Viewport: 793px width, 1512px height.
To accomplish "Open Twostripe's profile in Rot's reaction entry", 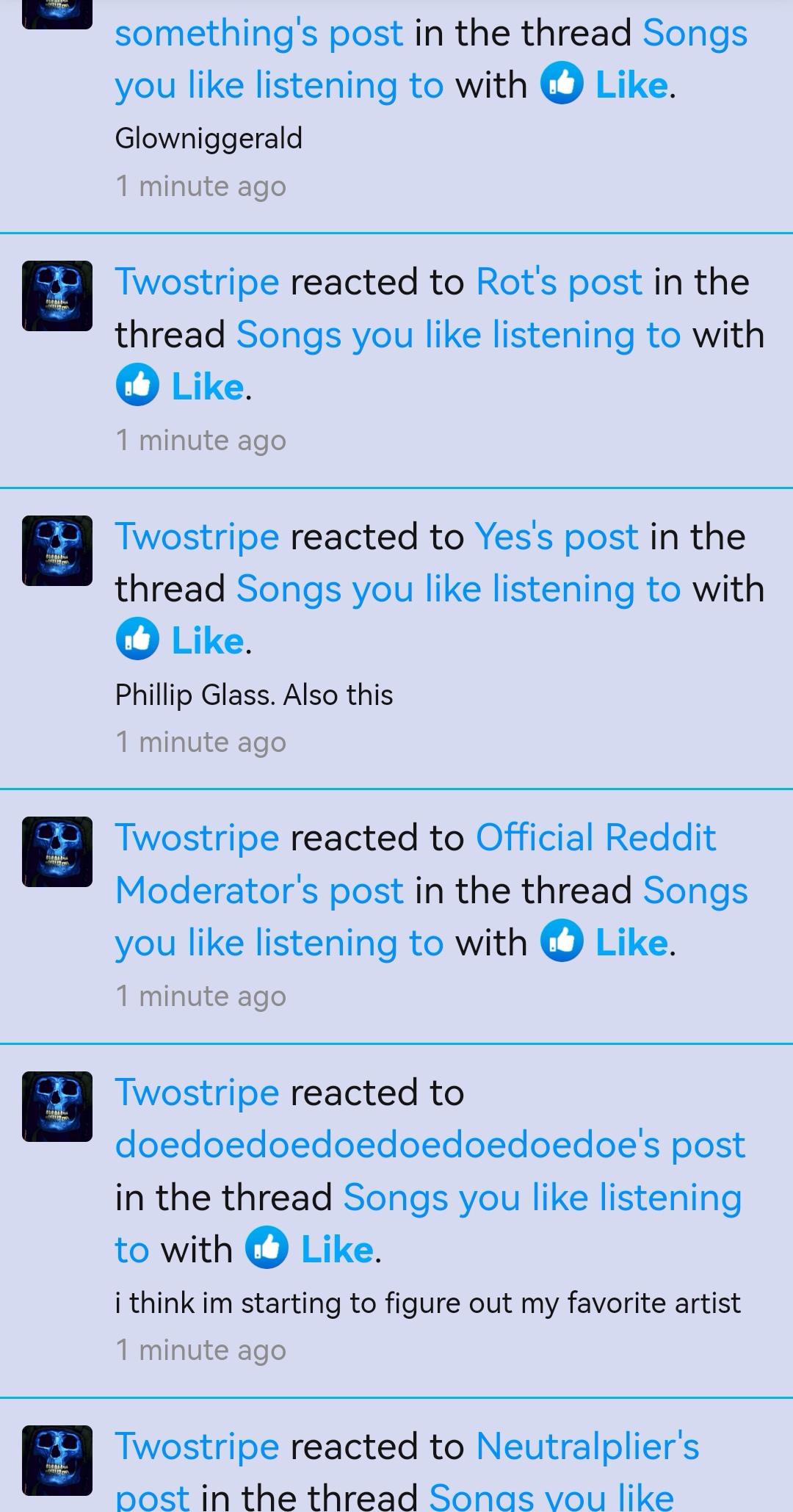I will 197,283.
